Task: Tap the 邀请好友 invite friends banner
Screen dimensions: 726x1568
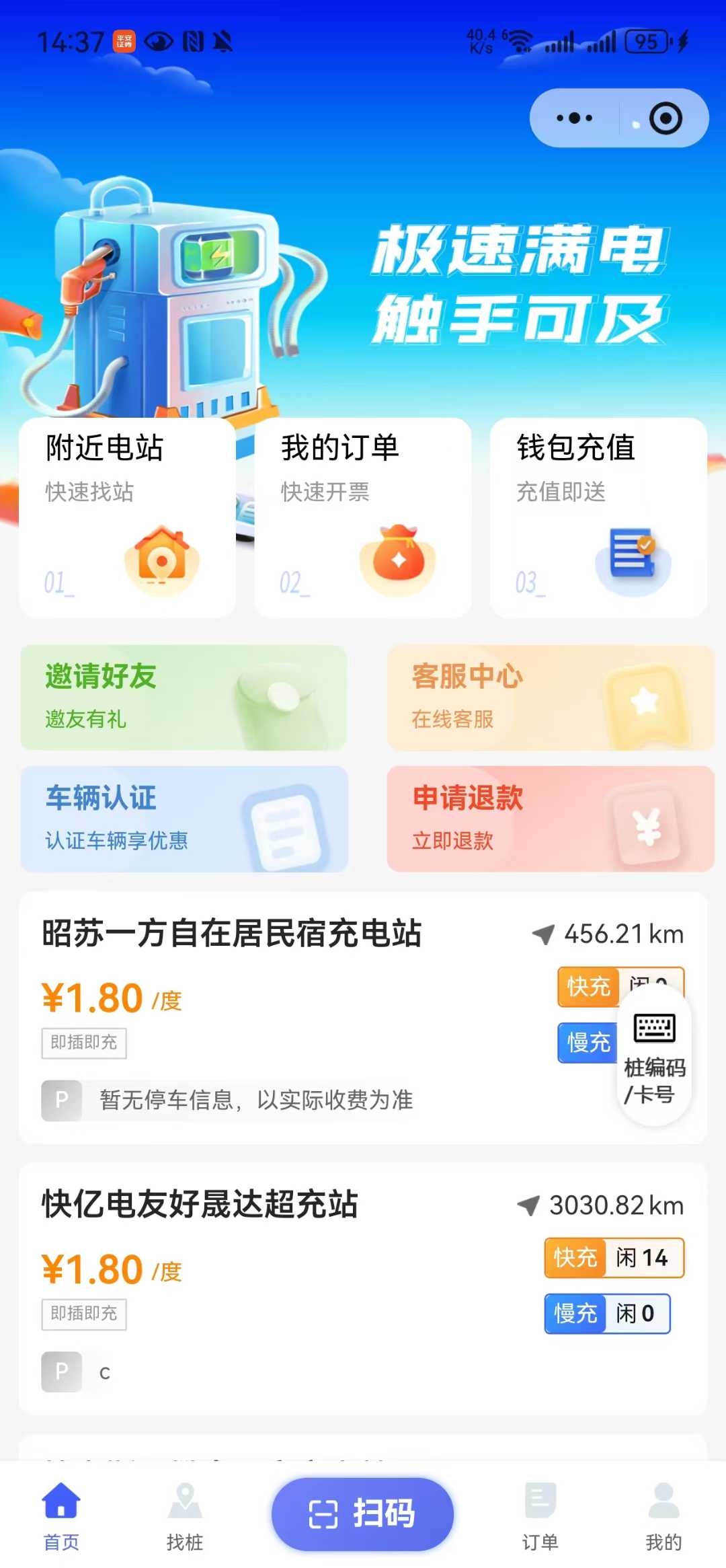Action: pos(184,698)
